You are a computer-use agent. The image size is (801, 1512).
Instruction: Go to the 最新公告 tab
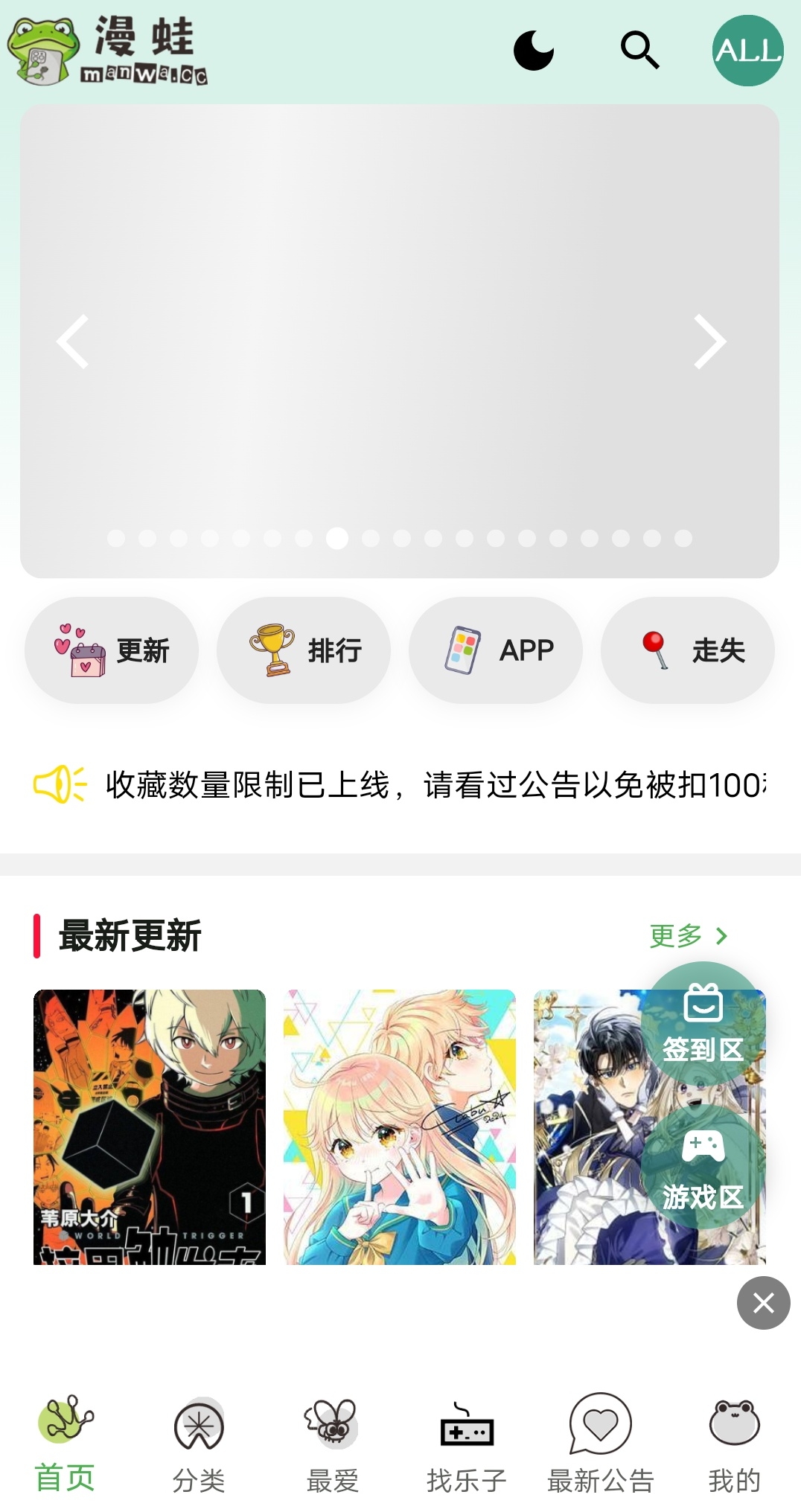pyautogui.click(x=601, y=1445)
